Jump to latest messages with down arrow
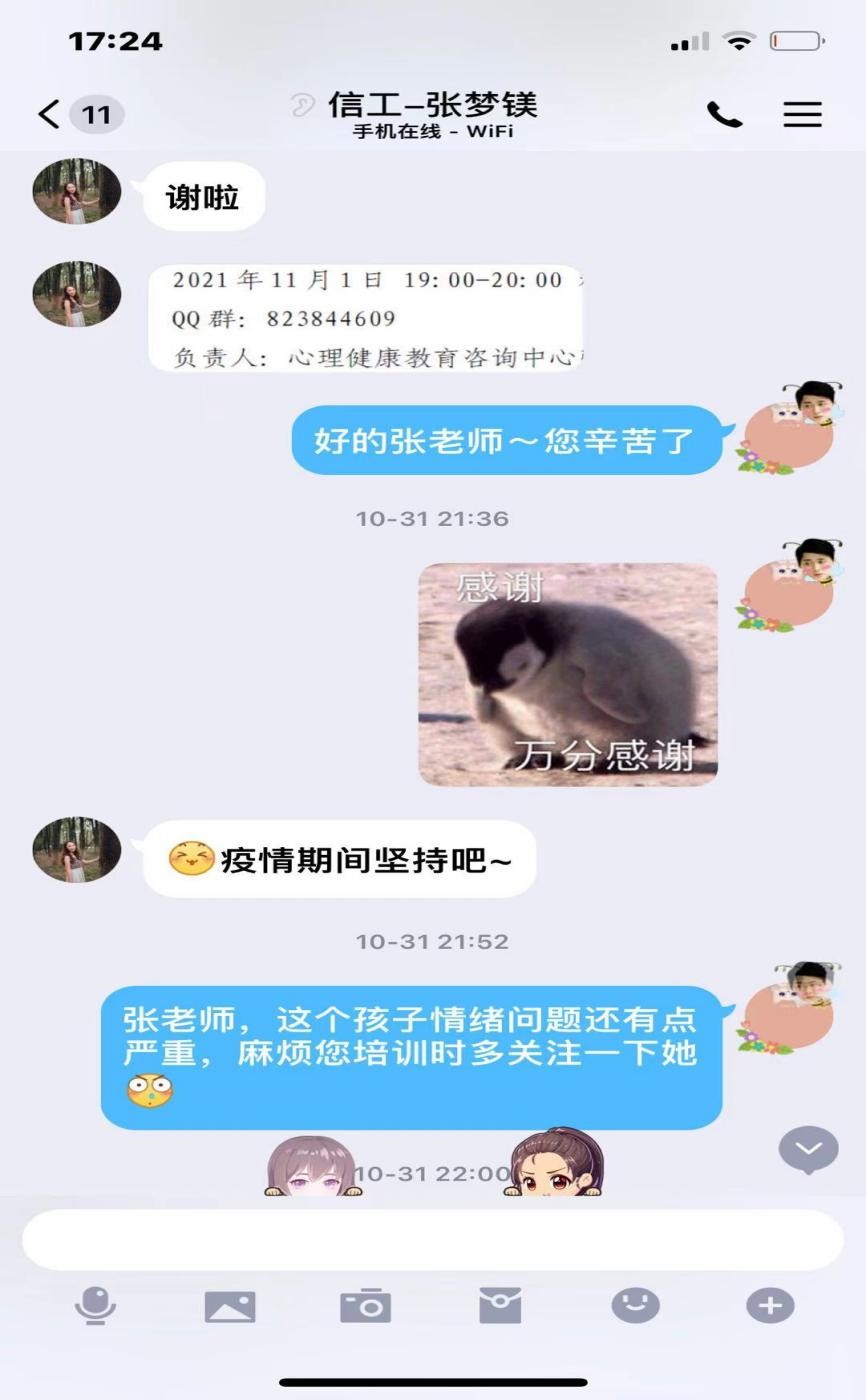 pos(808,1150)
